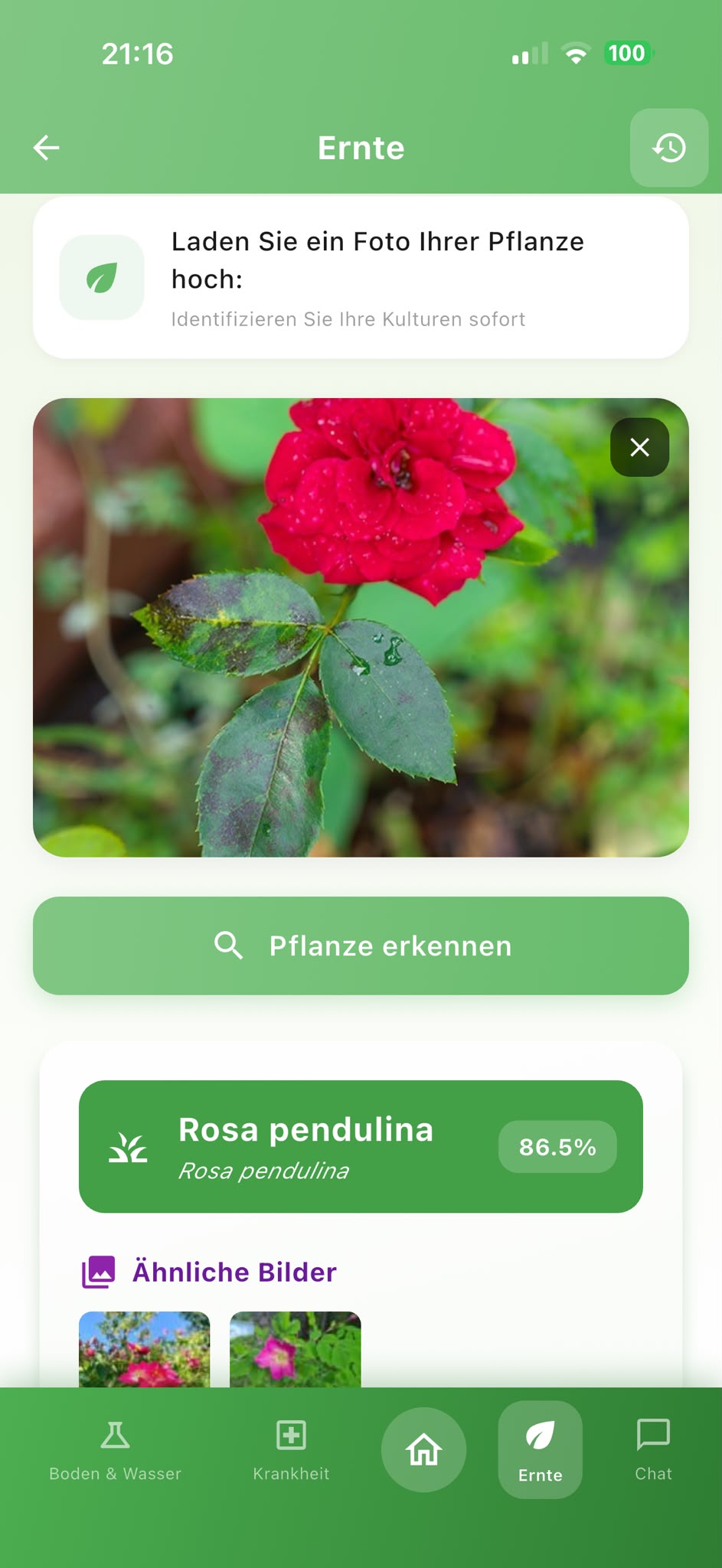722x1568 pixels.
Task: Switch to the Krankheit tab
Action: click(291, 1450)
